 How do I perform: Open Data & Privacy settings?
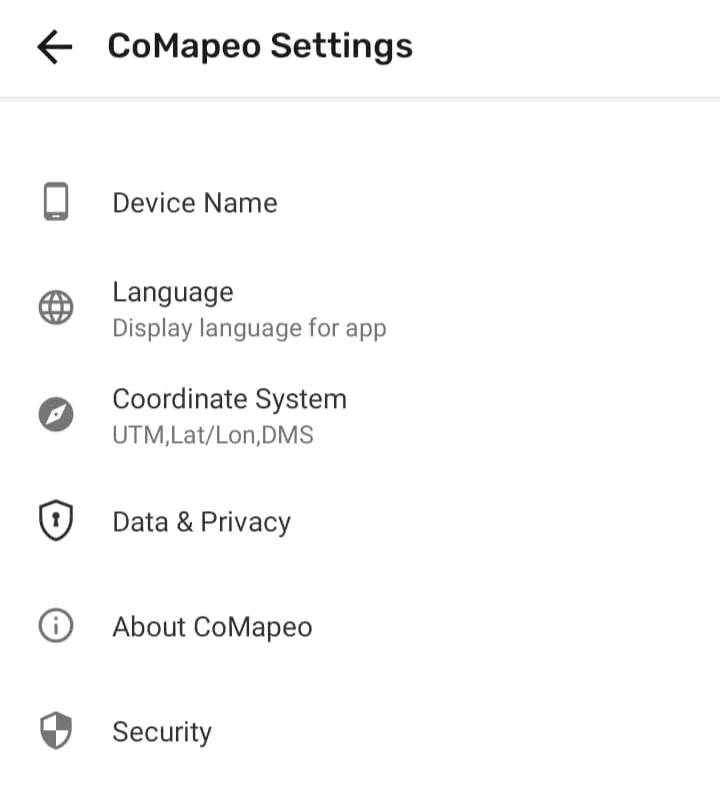201,522
